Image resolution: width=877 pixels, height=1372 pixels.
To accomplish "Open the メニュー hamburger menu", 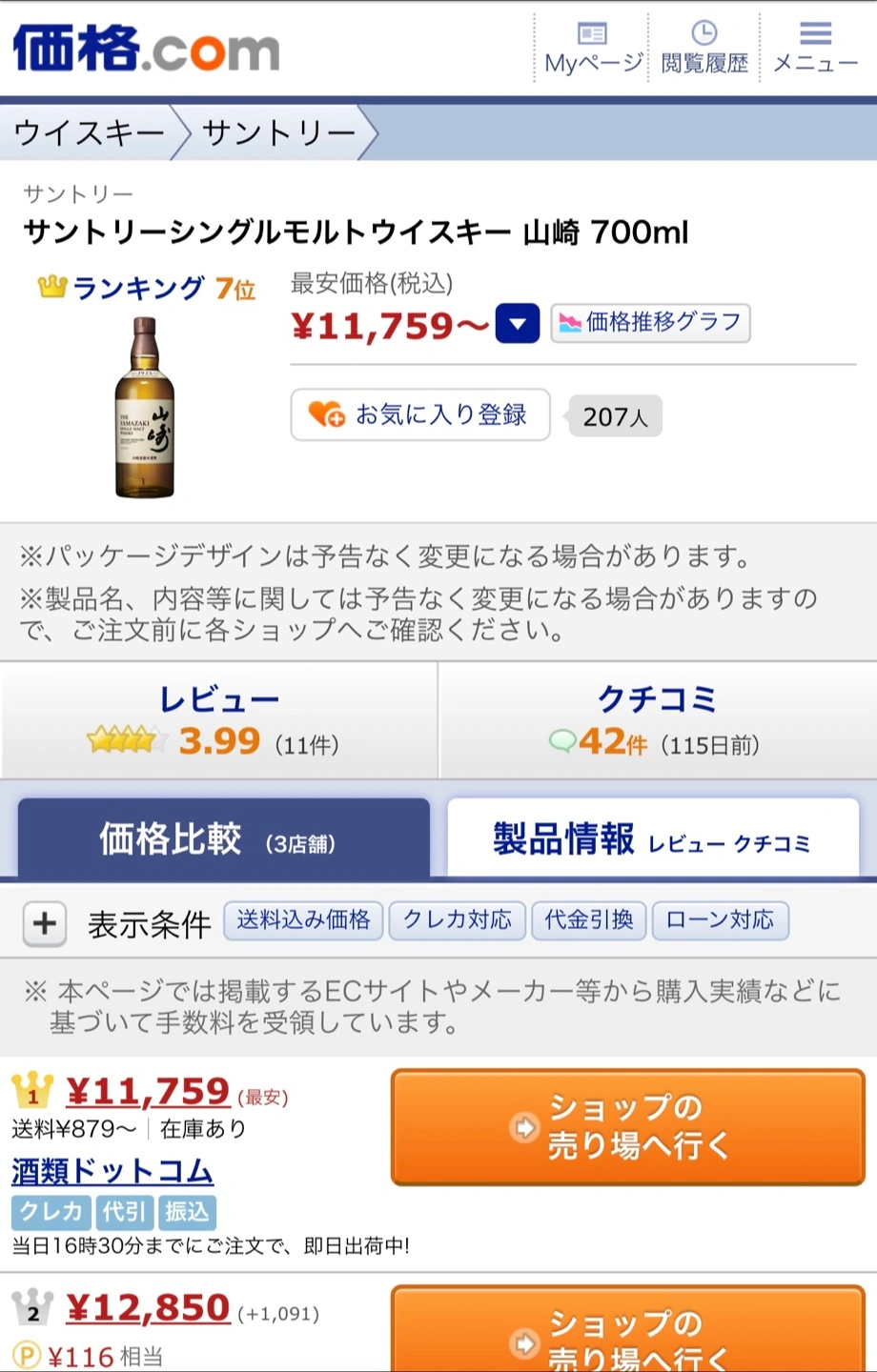I will [815, 48].
